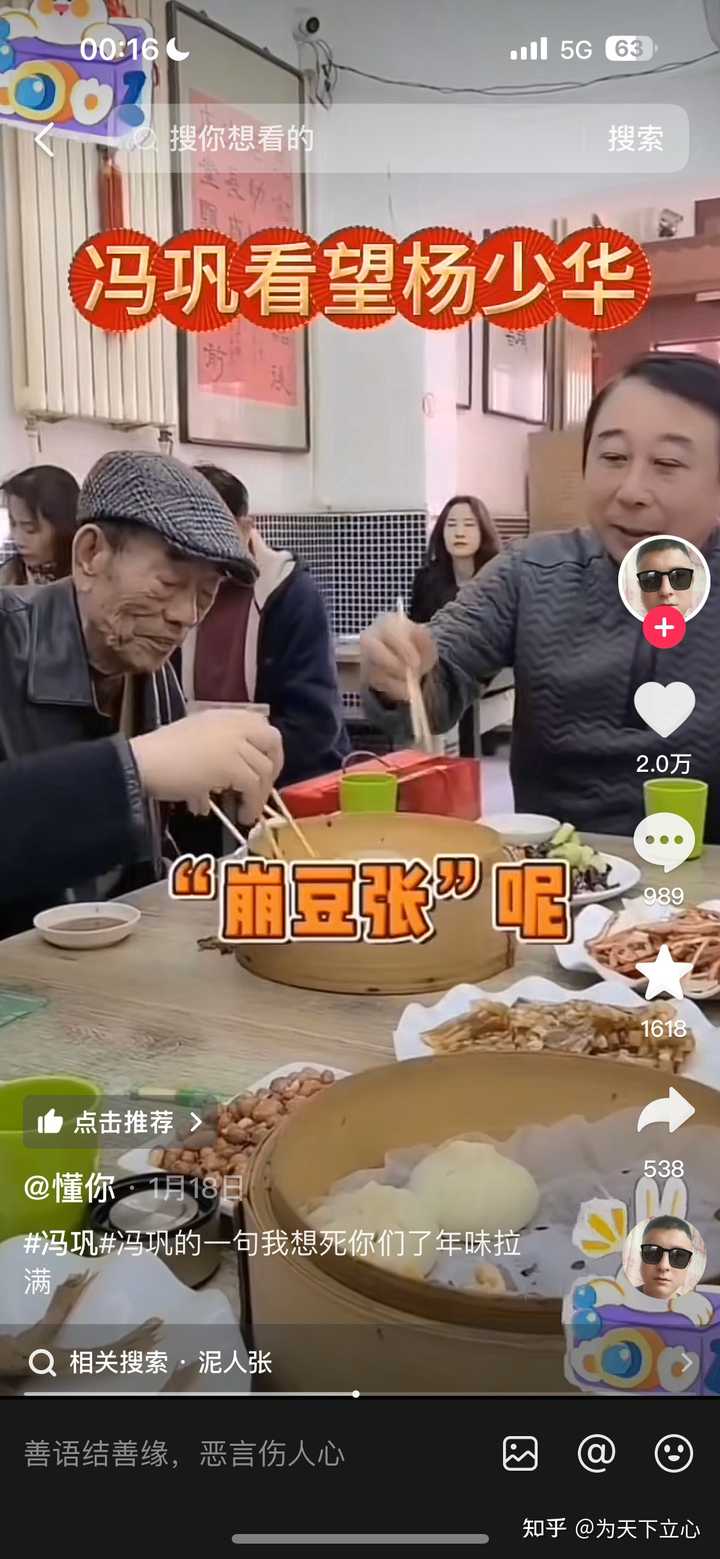
Task: Follow the author with the red plus
Action: (664, 628)
